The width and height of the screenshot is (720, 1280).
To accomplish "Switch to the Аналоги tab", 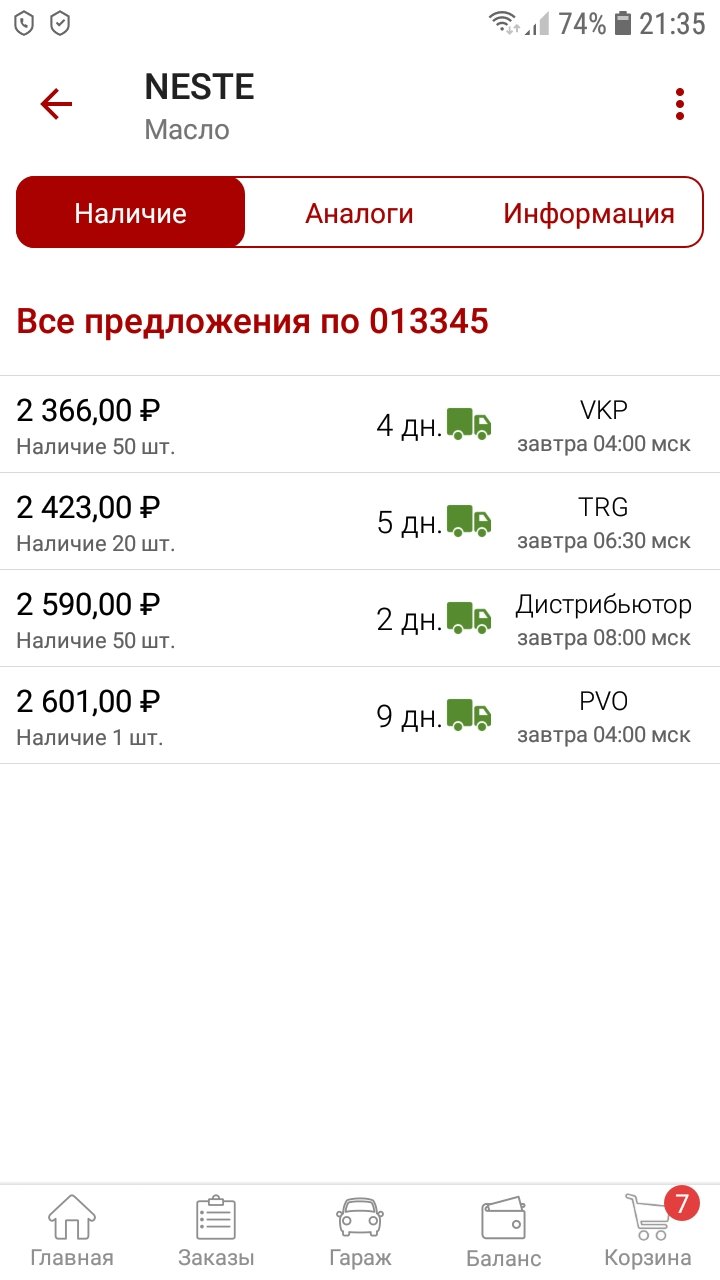I will 359,213.
